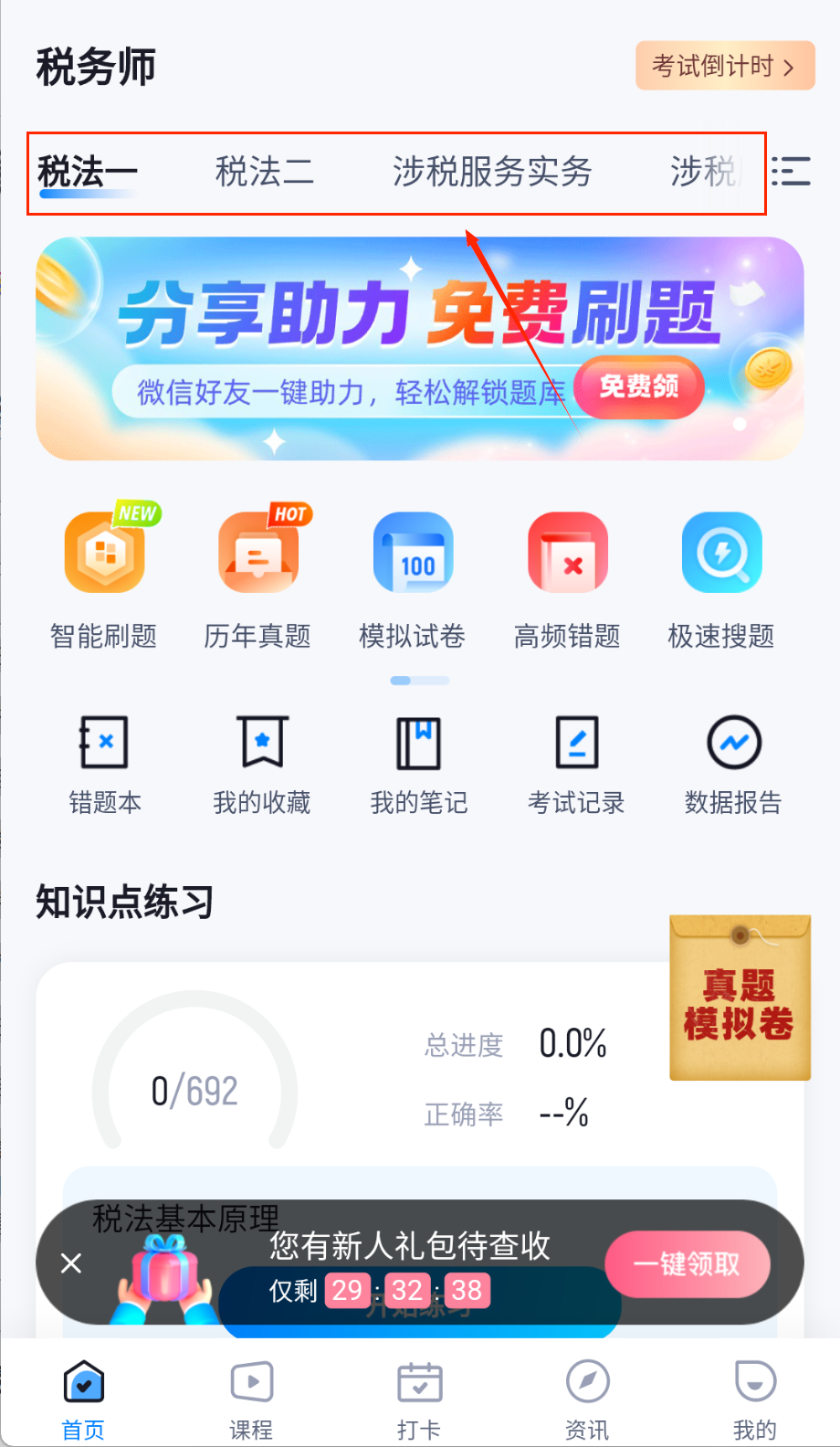
Task: Open the 考试倒计时 exam countdown
Action: click(724, 66)
